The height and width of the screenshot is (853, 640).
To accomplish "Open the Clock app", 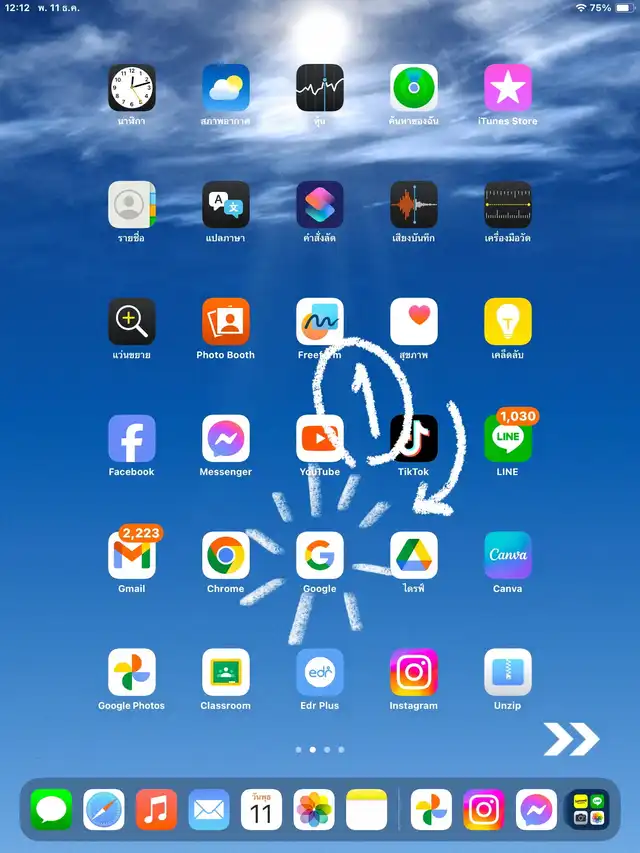I will coord(132,88).
